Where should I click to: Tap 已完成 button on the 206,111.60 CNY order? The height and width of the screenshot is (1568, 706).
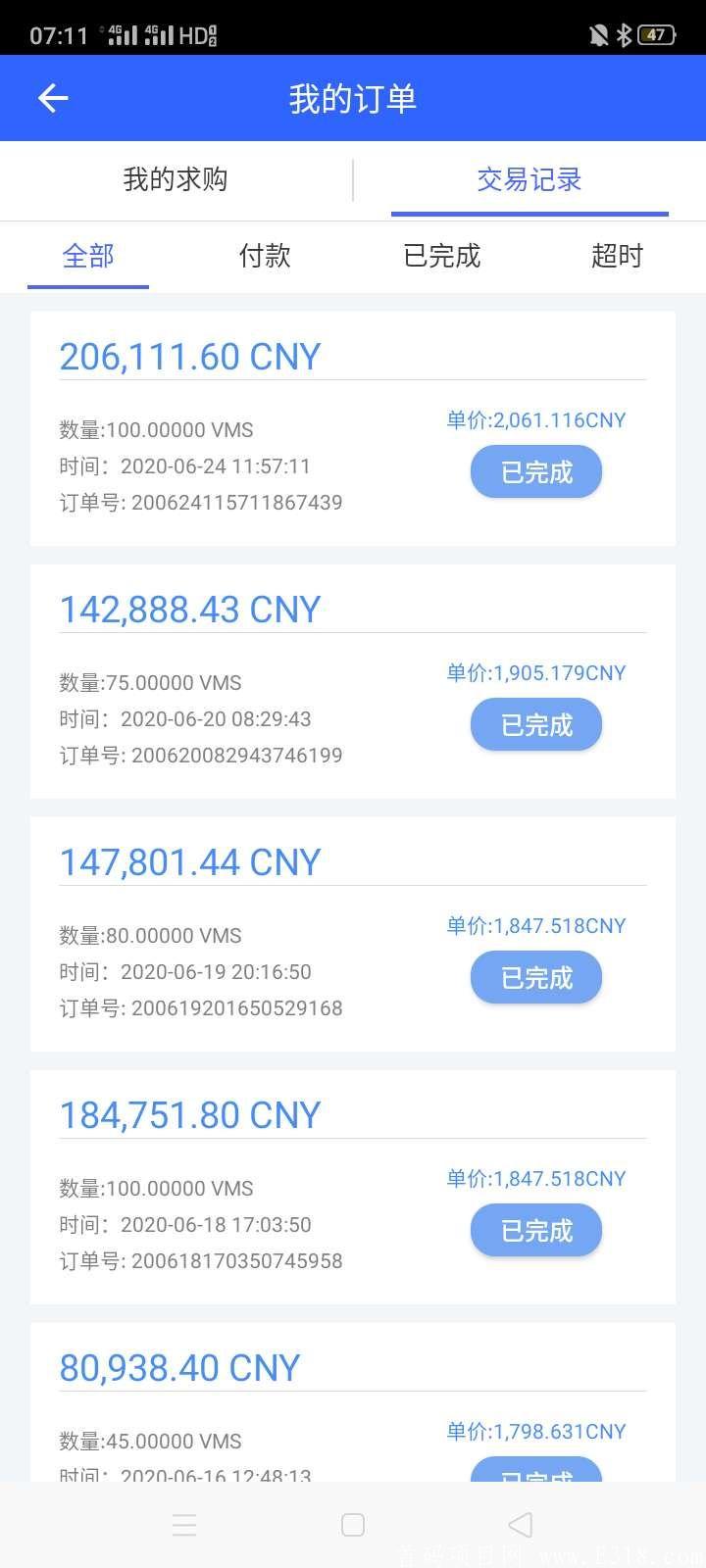click(535, 471)
